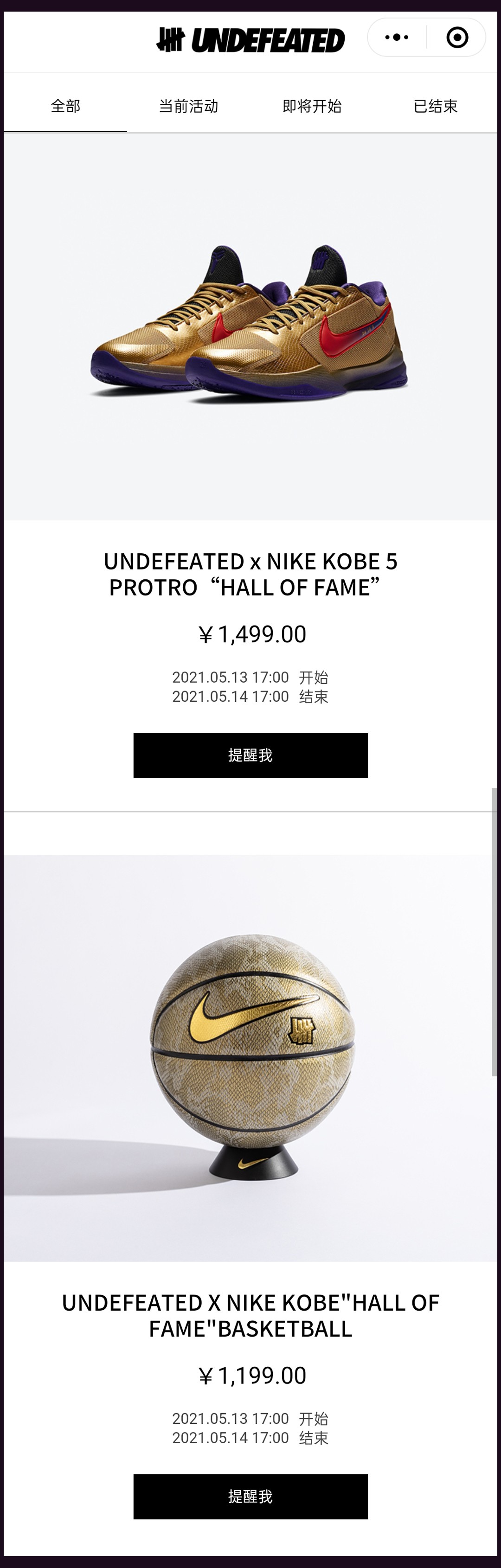Close the mini program via circle icon
This screenshot has width=501, height=1568.
point(457,38)
